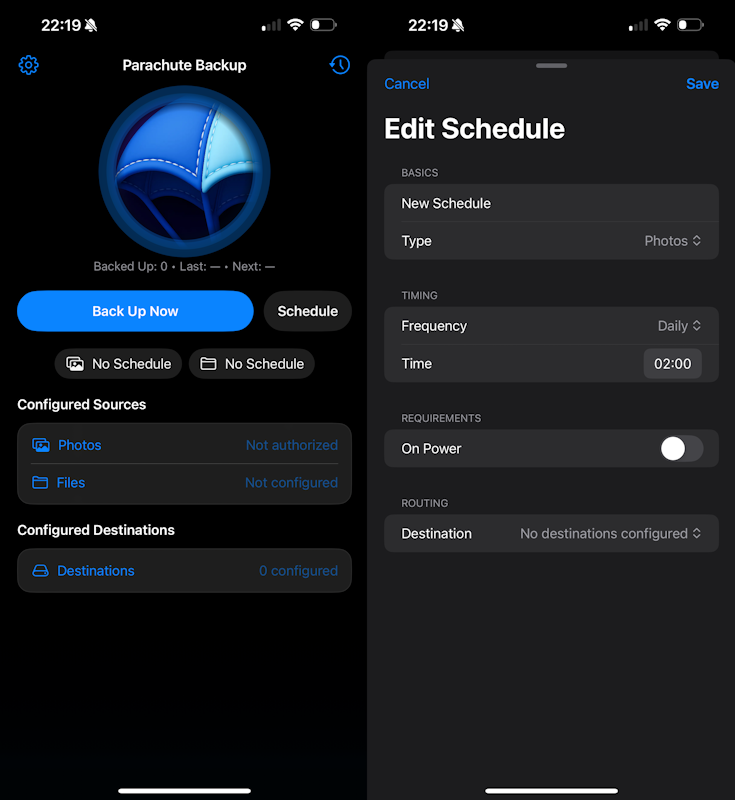
Task: Tap the photos No Schedule chip
Action: point(119,364)
